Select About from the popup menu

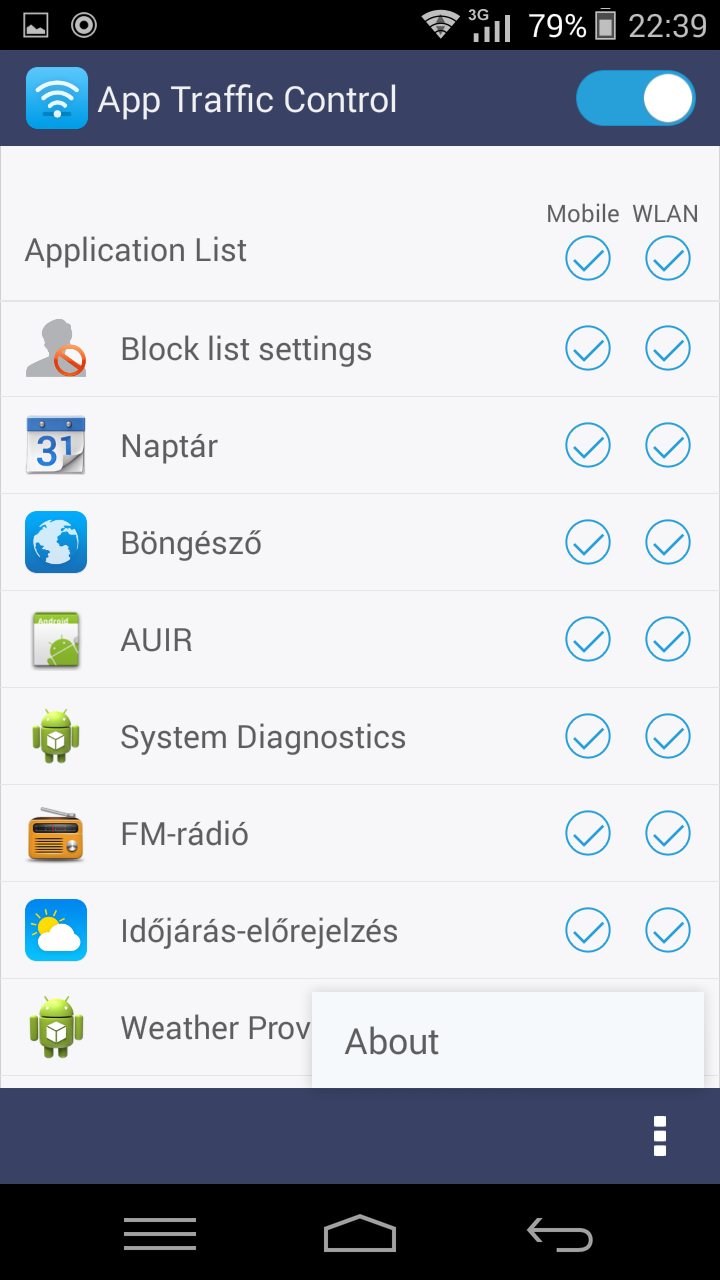tap(508, 1041)
